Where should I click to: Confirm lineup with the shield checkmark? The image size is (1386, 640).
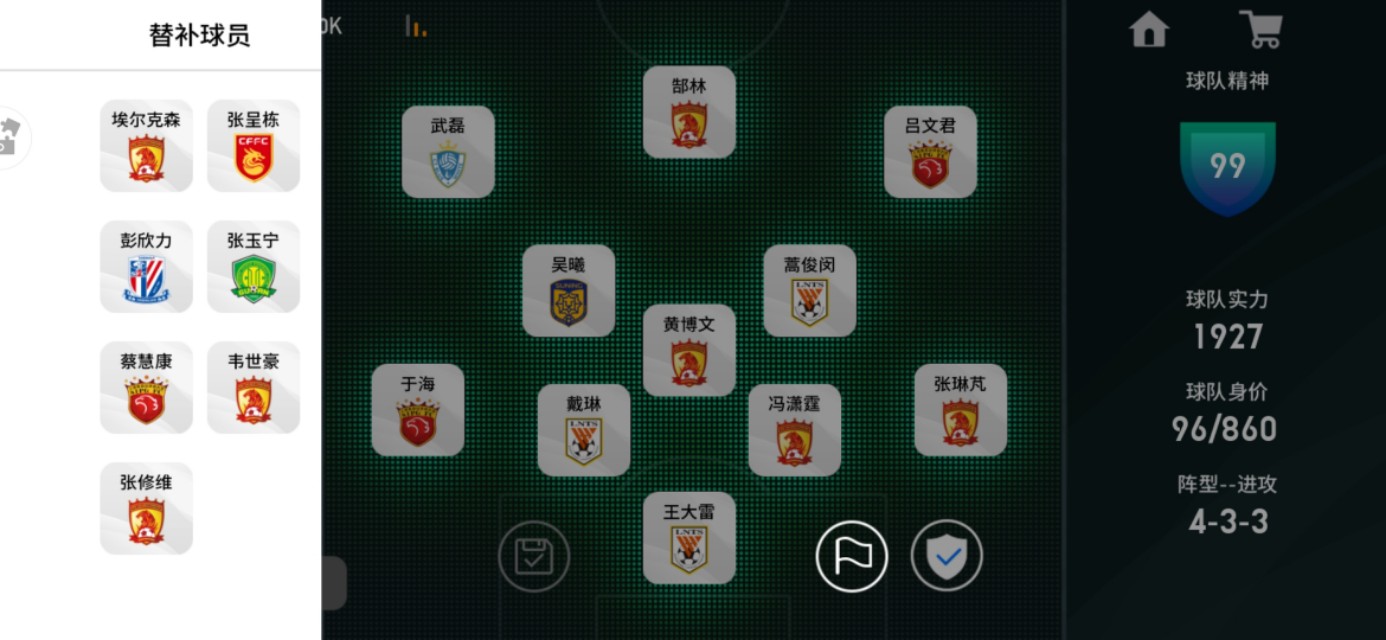[946, 557]
